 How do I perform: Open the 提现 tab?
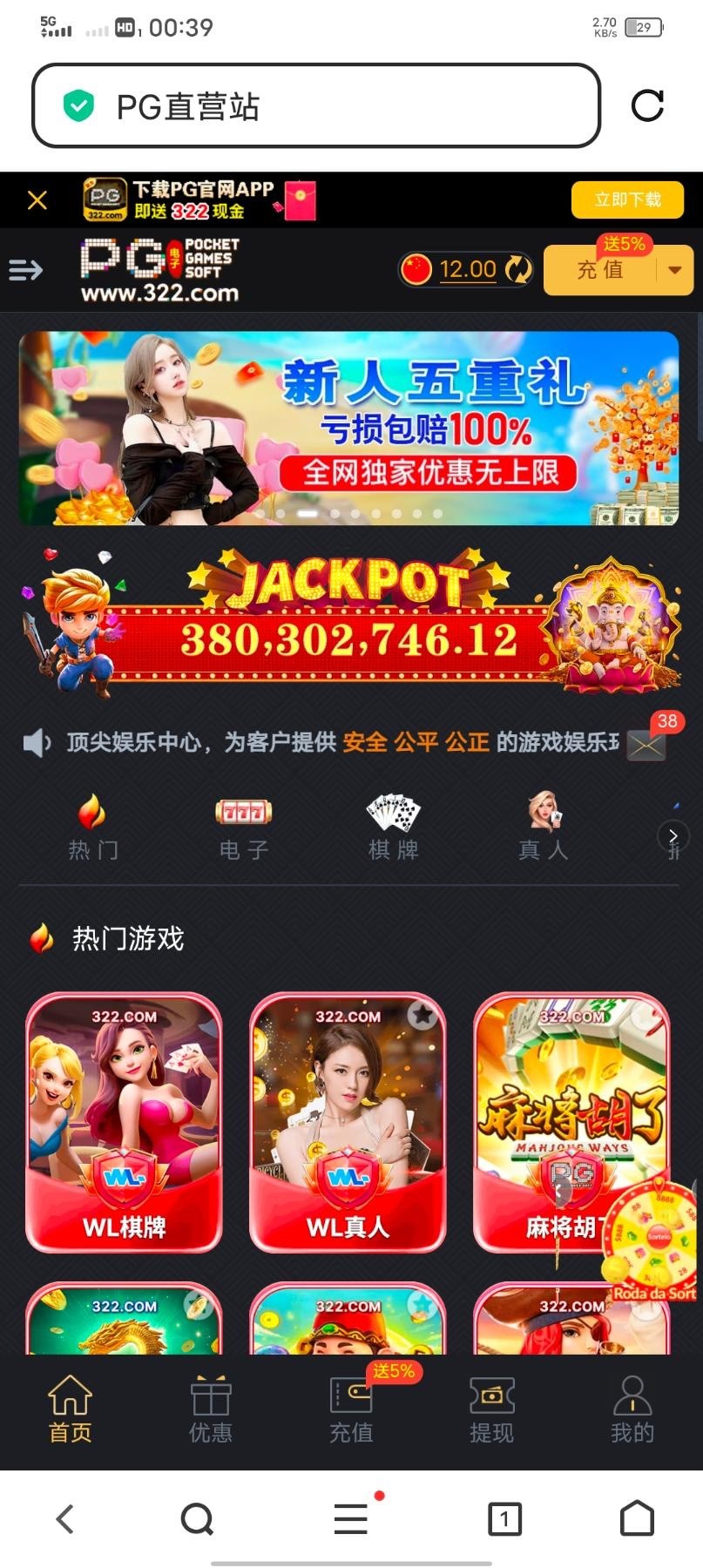click(491, 1409)
